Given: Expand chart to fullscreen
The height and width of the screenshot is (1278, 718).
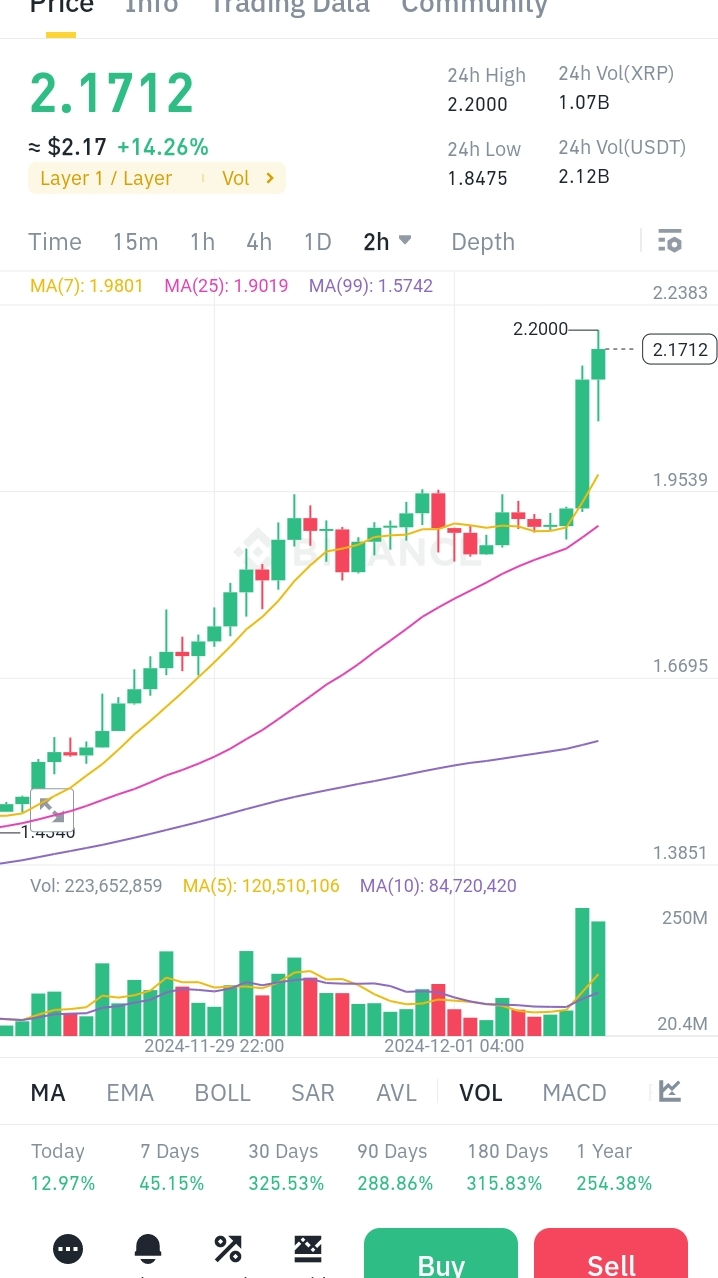Looking at the screenshot, I should [x=52, y=812].
